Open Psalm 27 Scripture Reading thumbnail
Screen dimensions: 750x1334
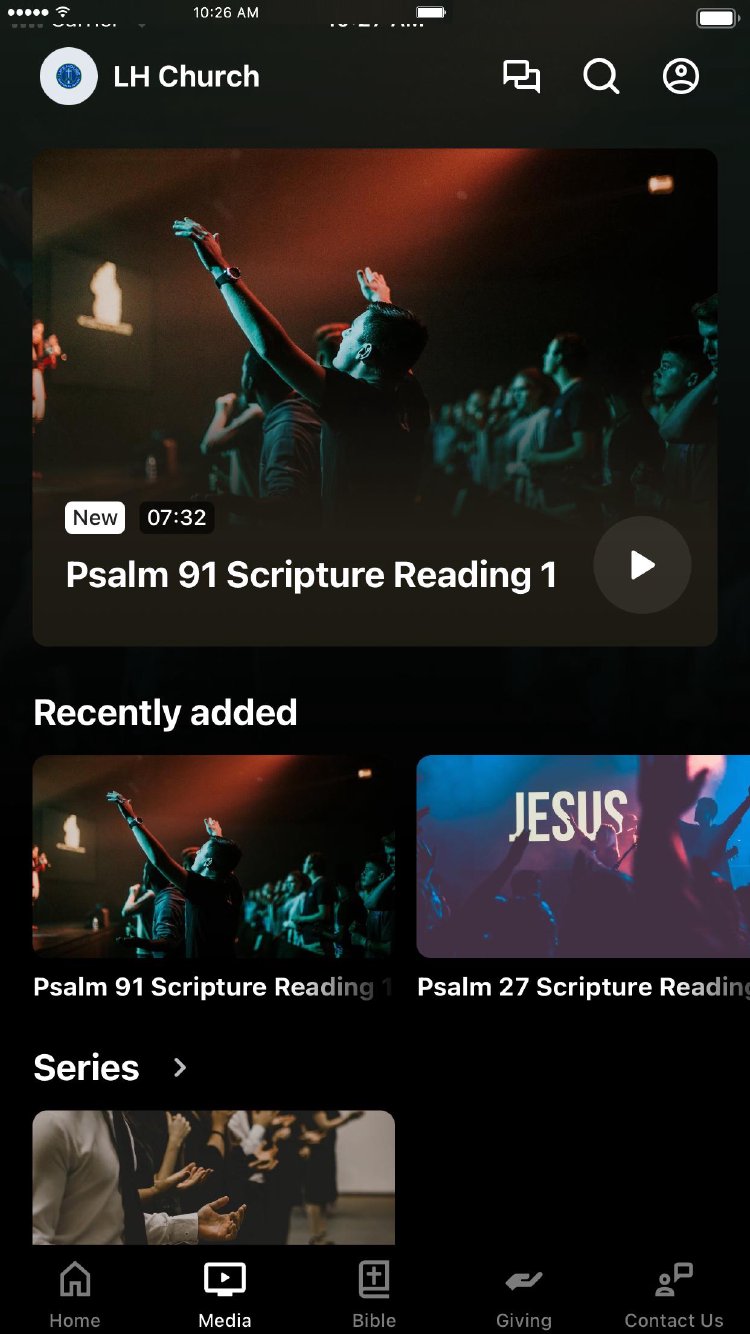click(583, 856)
